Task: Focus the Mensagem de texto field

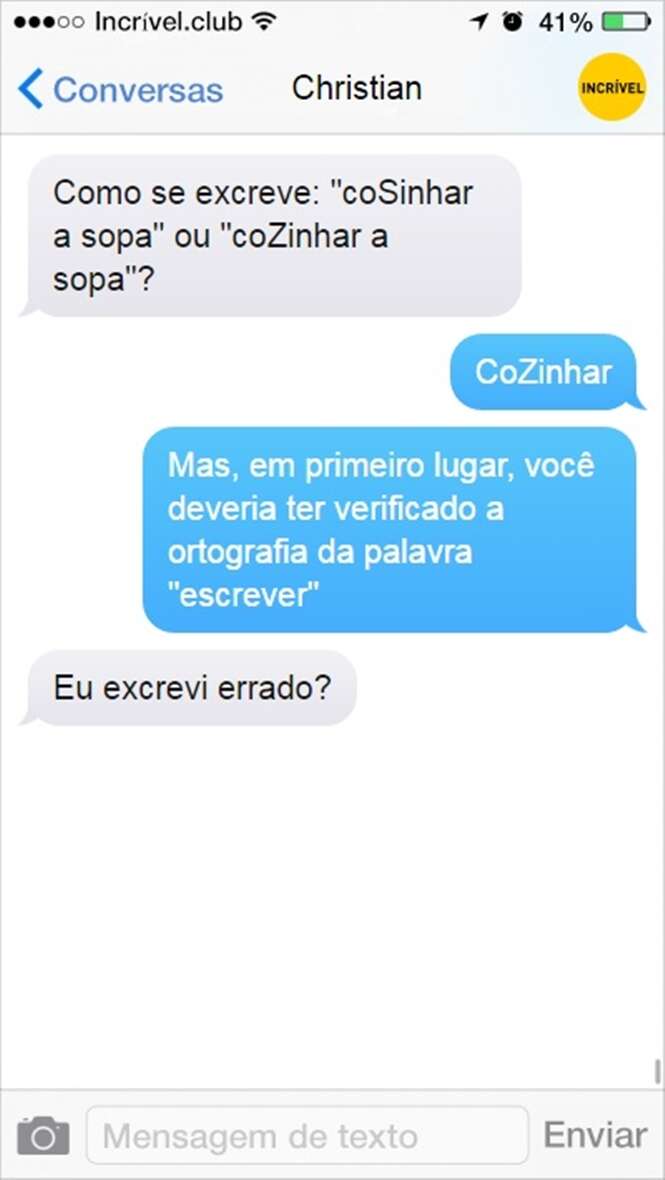Action: pyautogui.click(x=306, y=1136)
